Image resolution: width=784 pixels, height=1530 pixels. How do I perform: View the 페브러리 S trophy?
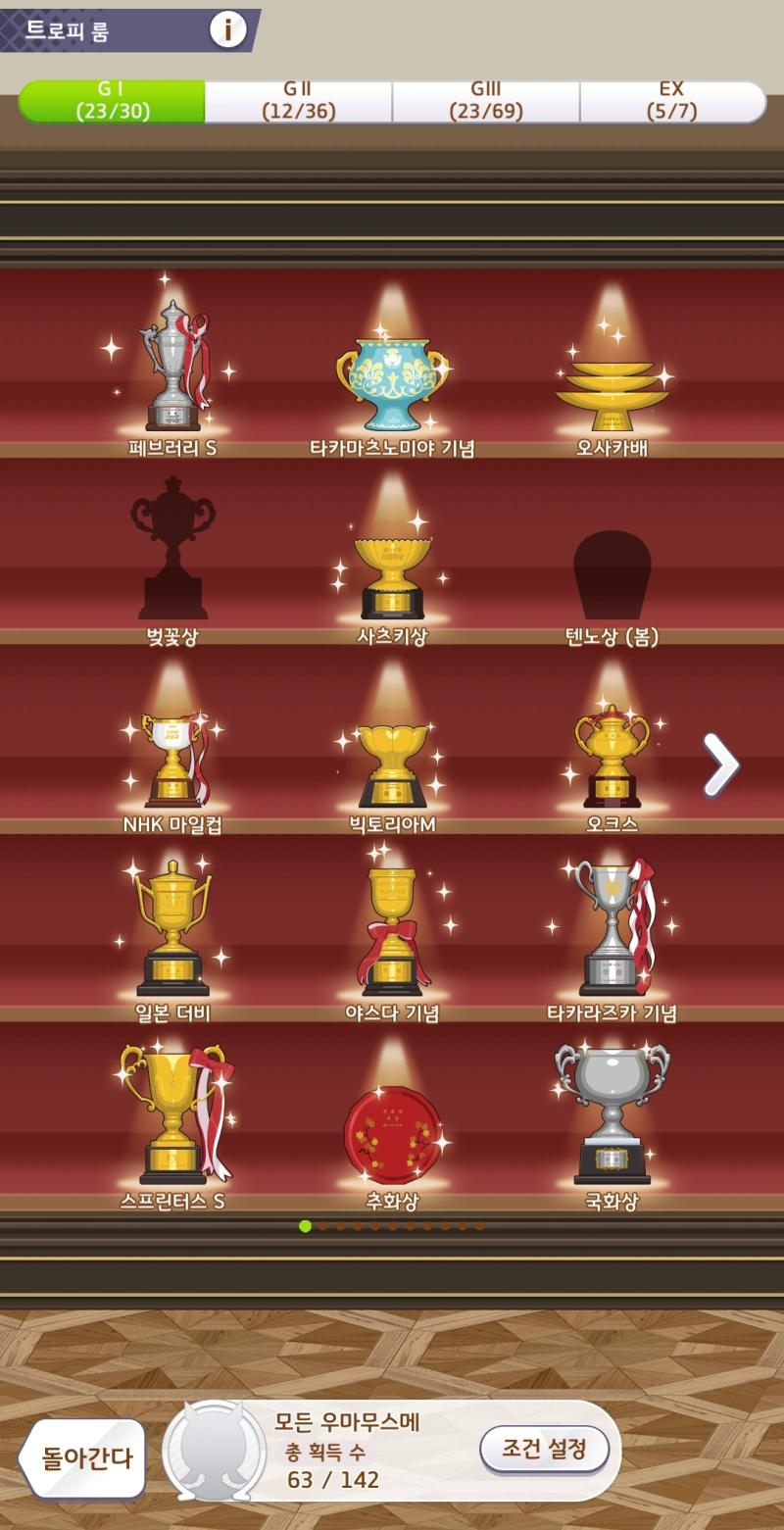pos(173,365)
